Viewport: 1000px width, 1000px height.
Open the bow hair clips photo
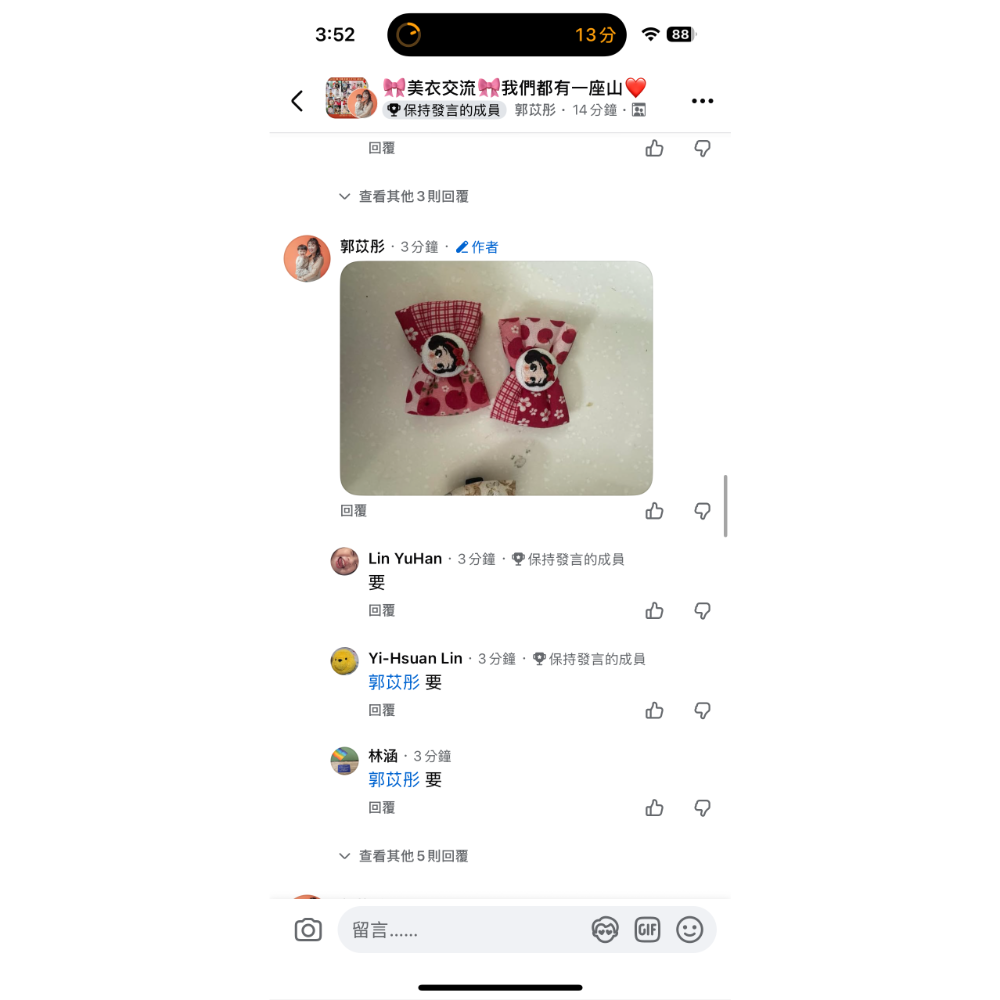click(x=496, y=378)
